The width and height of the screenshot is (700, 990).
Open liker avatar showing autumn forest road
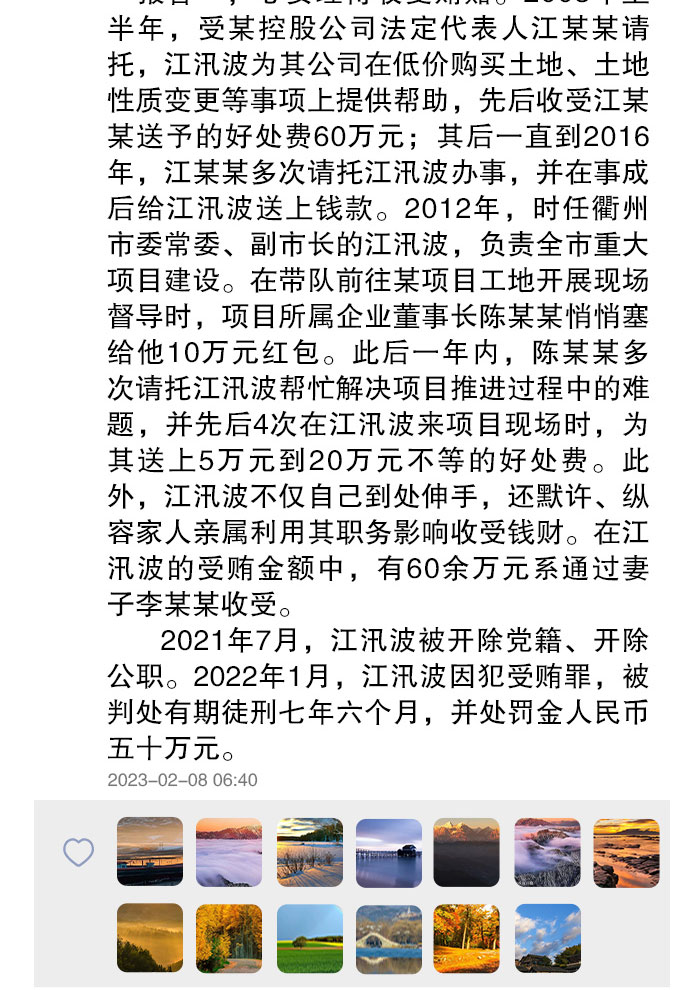click(x=229, y=938)
